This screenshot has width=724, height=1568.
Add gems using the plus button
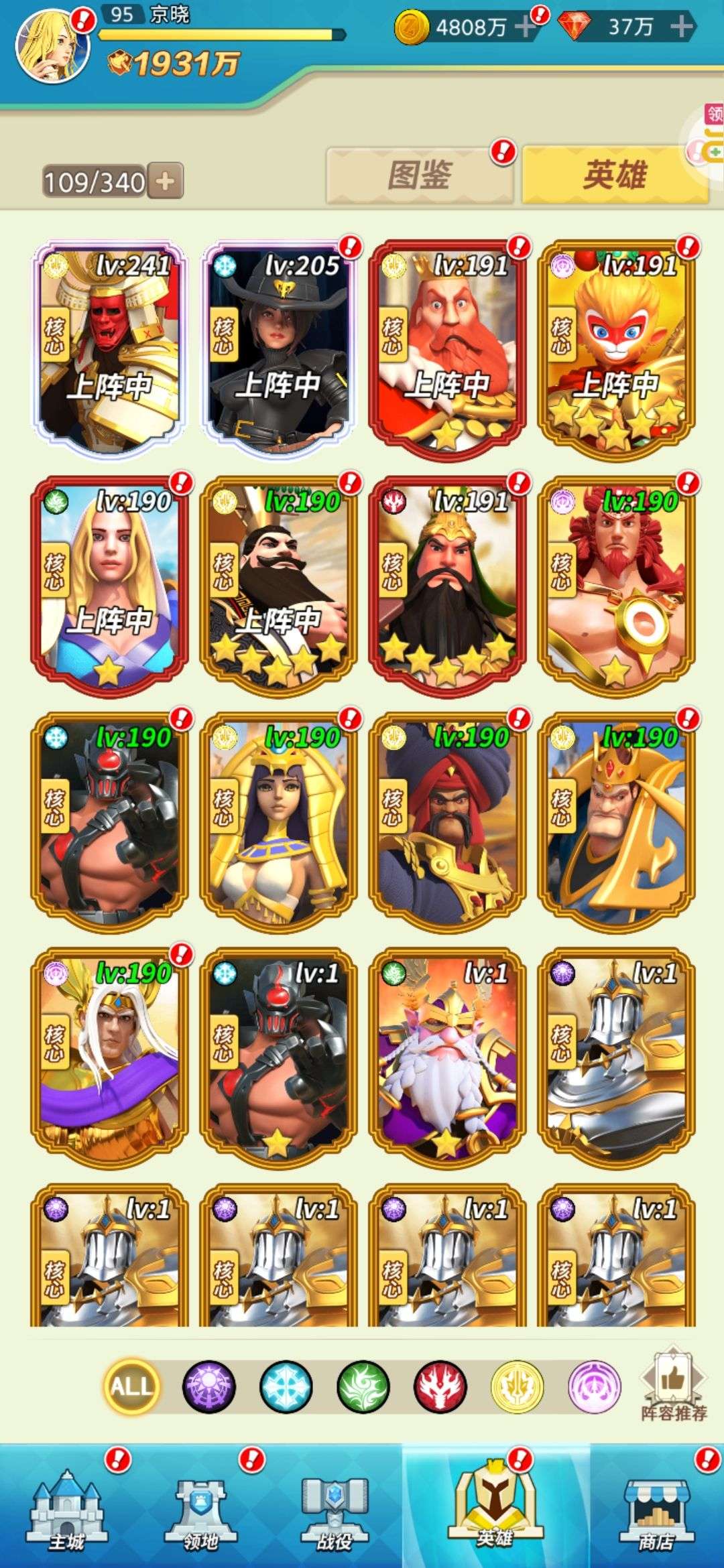[680, 27]
